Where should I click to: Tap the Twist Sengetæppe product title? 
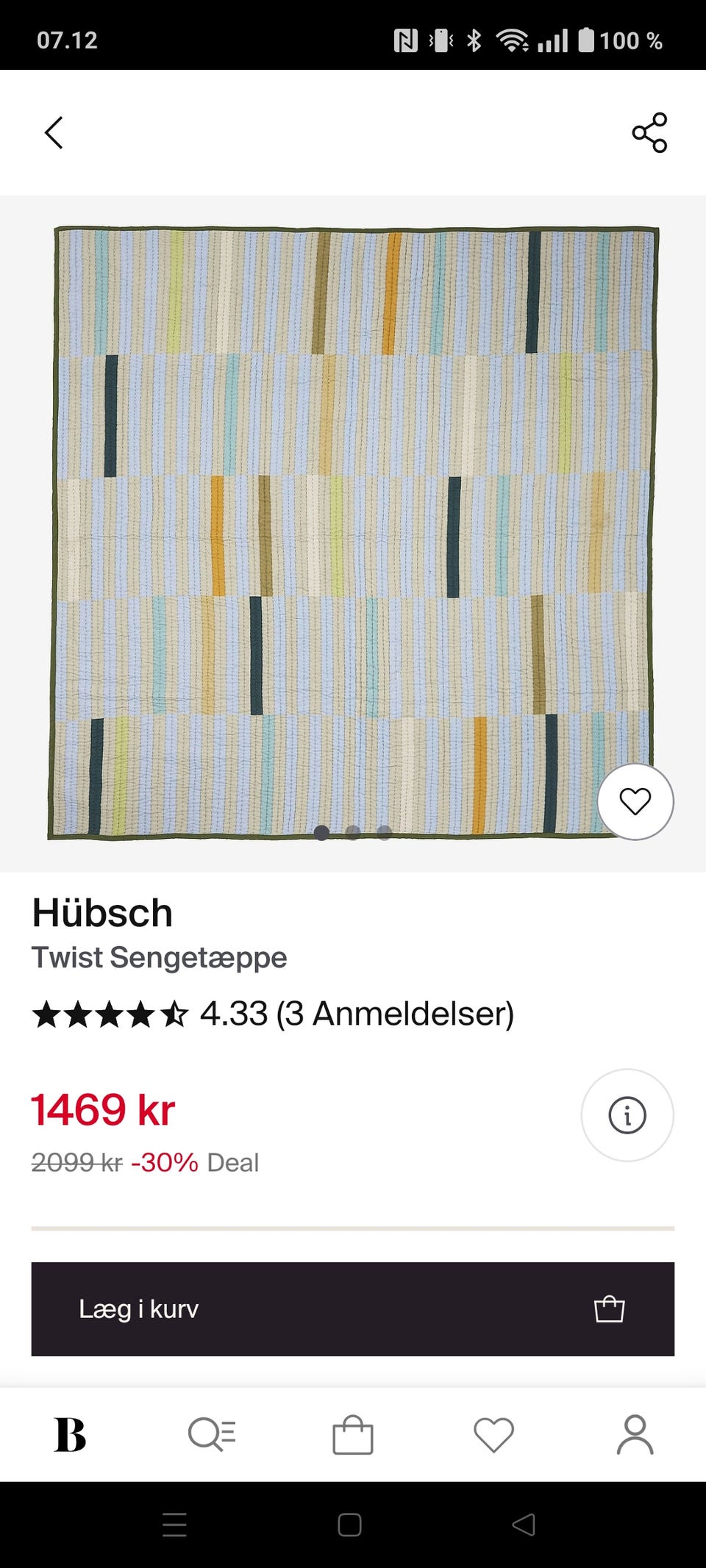[160, 958]
